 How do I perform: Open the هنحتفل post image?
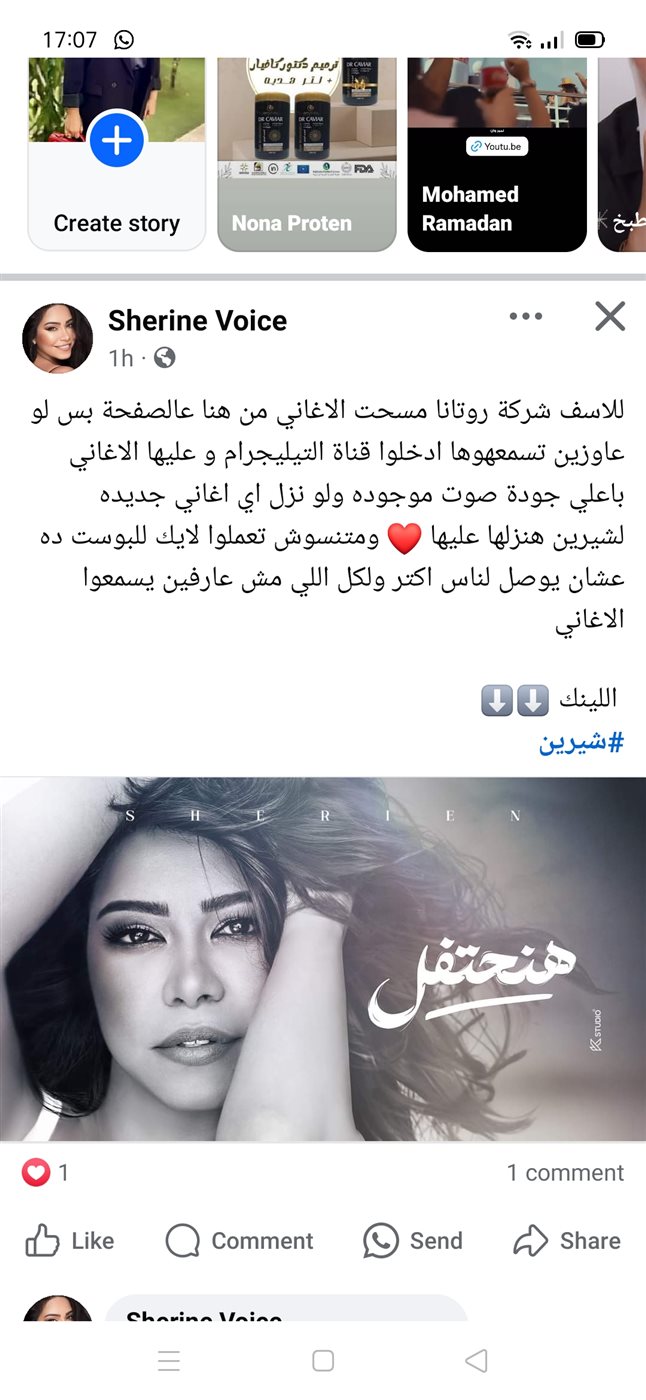[323, 958]
